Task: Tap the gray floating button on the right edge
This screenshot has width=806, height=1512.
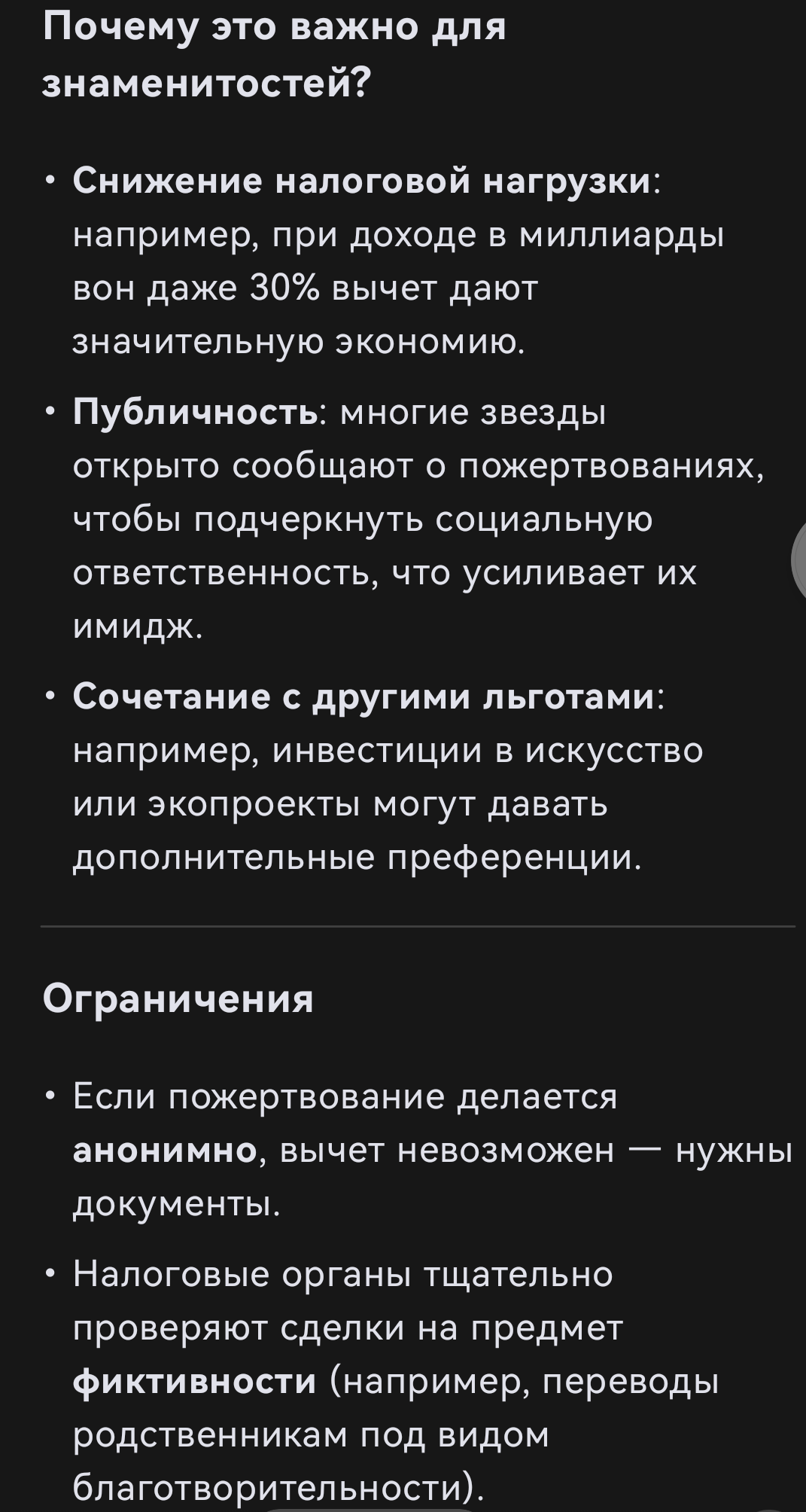Action: click(x=799, y=560)
